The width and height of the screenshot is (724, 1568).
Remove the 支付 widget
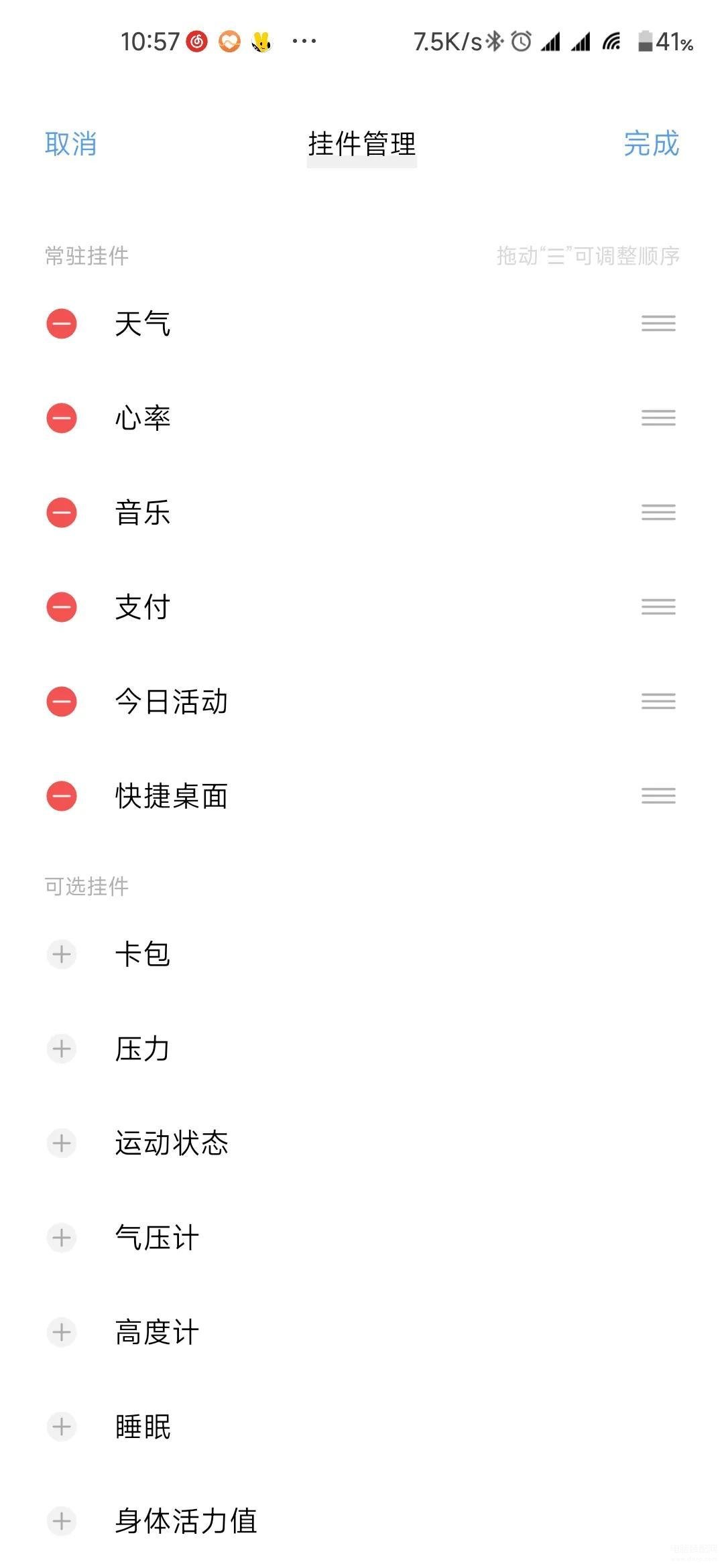[x=62, y=607]
